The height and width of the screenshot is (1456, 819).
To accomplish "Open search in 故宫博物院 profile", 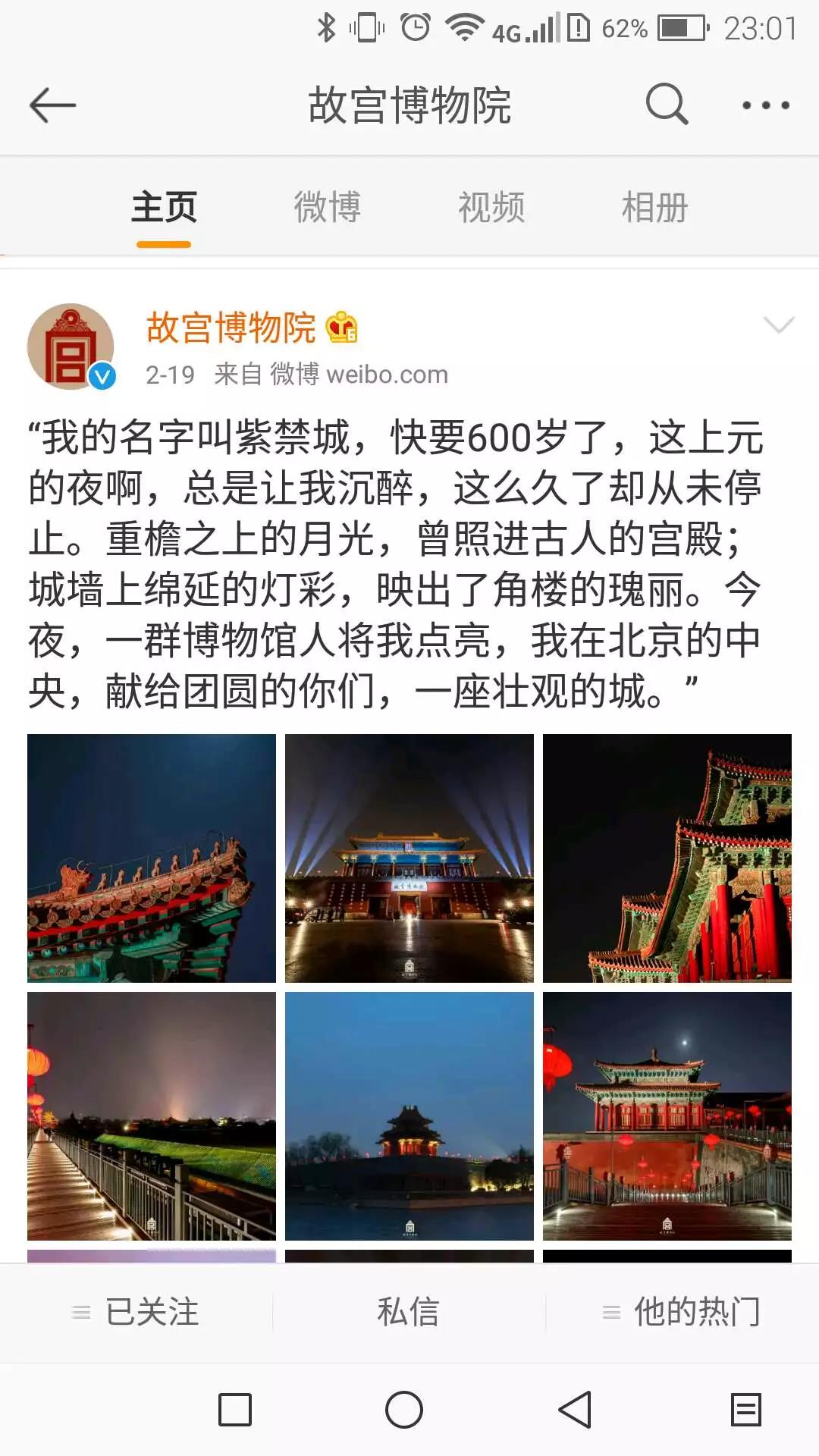I will 667,104.
